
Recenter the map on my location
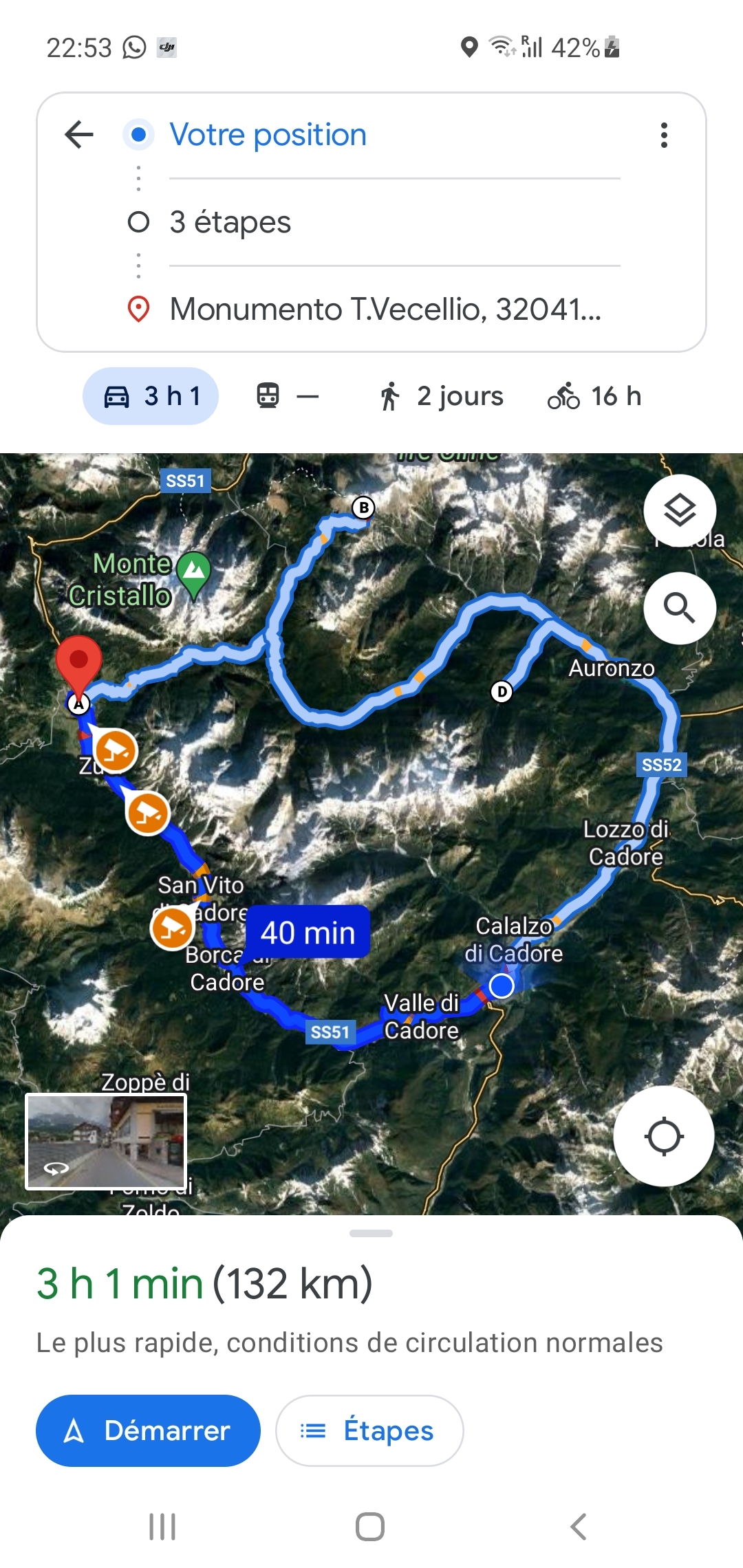pos(664,1136)
